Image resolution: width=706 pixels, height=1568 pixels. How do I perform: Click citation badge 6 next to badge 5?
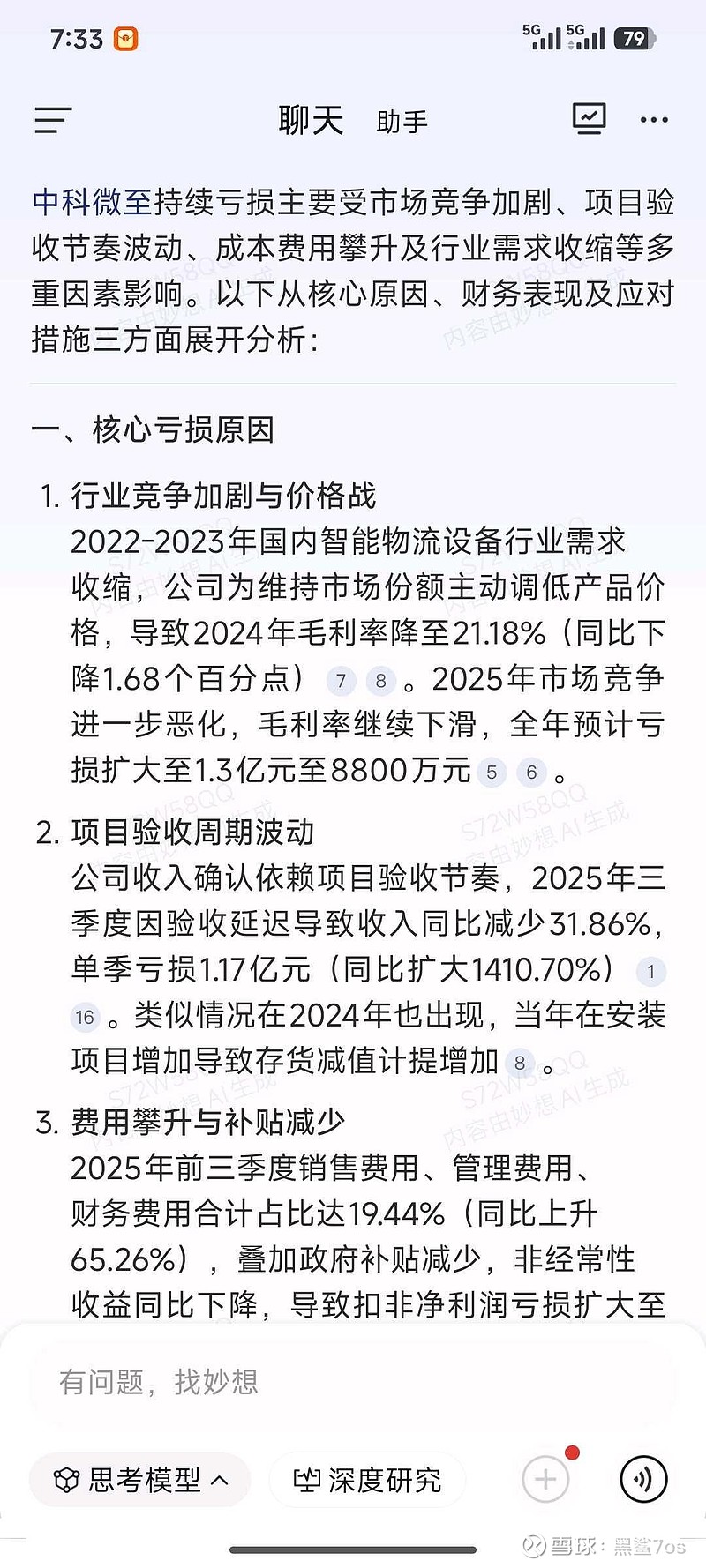click(530, 773)
